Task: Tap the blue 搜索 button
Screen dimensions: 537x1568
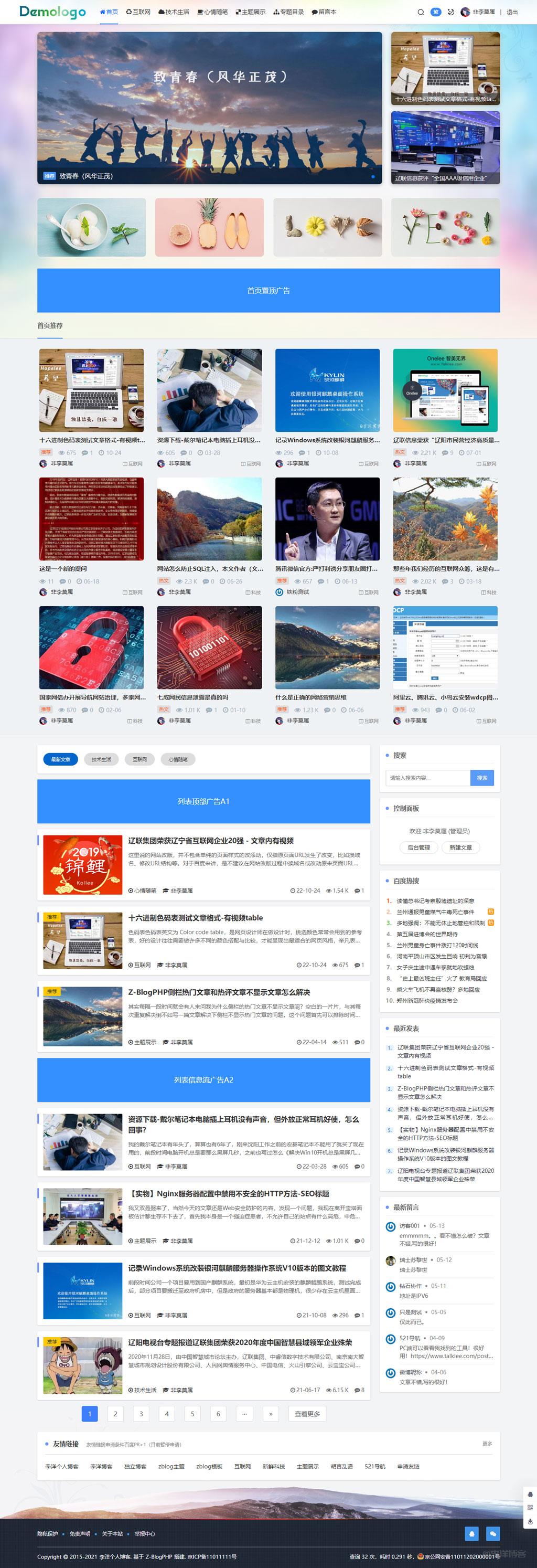Action: coord(481,777)
